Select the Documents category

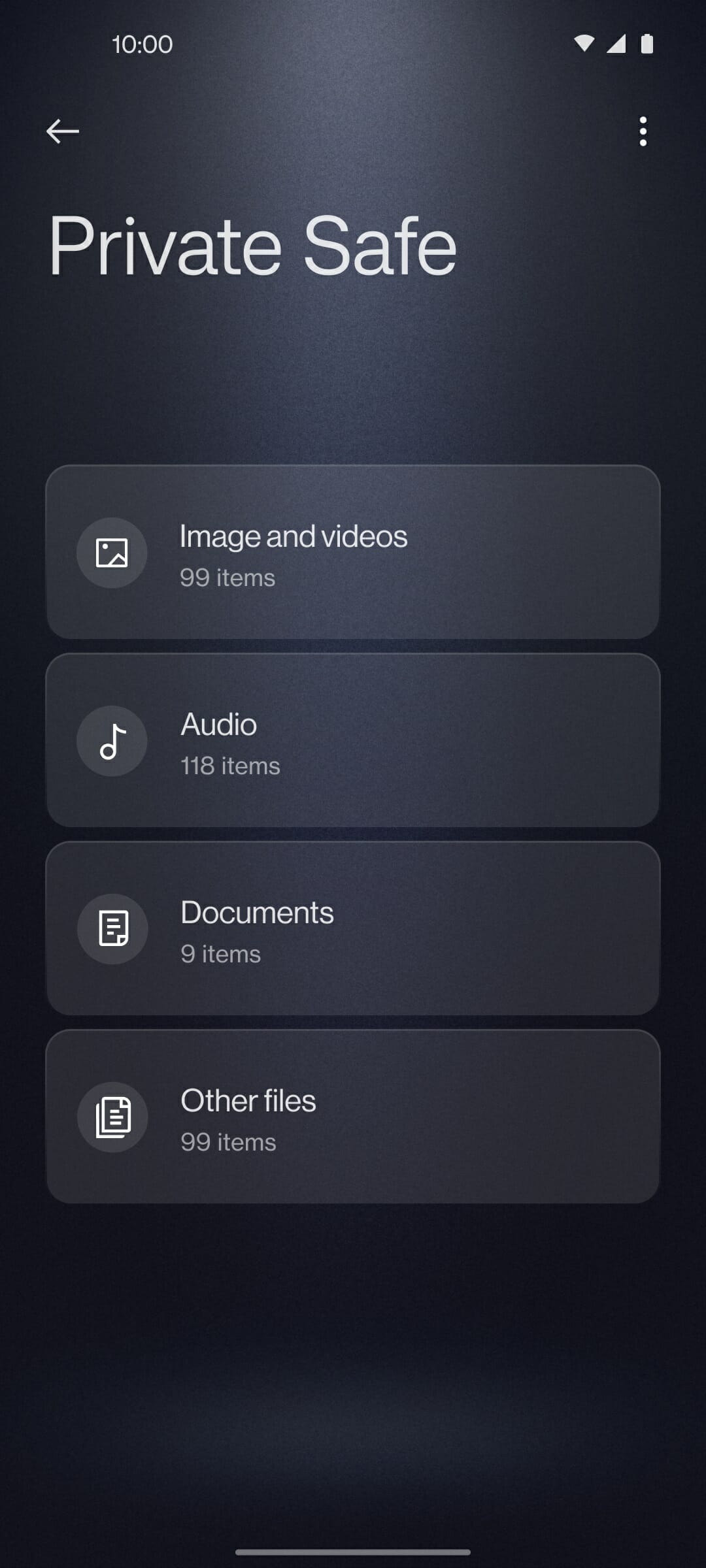point(353,928)
